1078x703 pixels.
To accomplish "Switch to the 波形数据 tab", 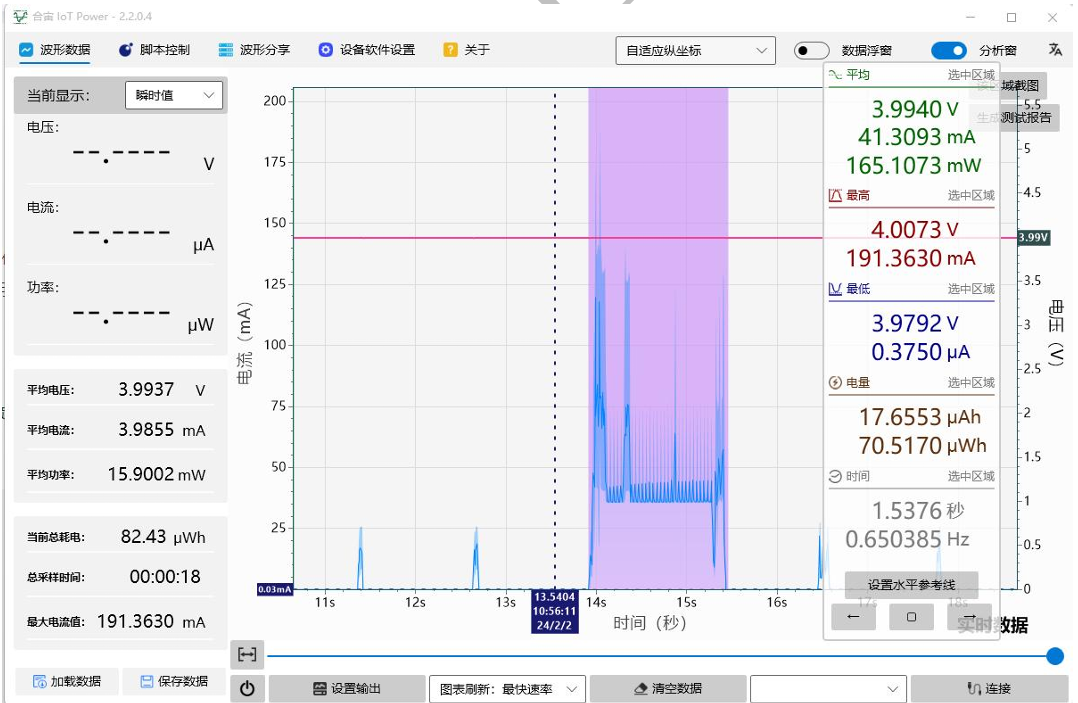I will [55, 50].
